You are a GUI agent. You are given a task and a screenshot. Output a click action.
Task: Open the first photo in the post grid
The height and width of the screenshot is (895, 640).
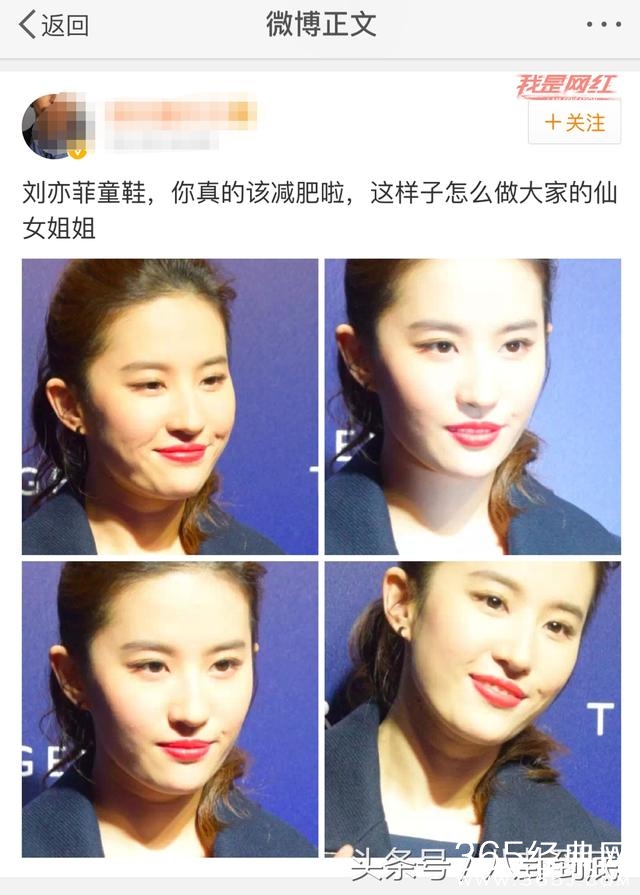[170, 406]
